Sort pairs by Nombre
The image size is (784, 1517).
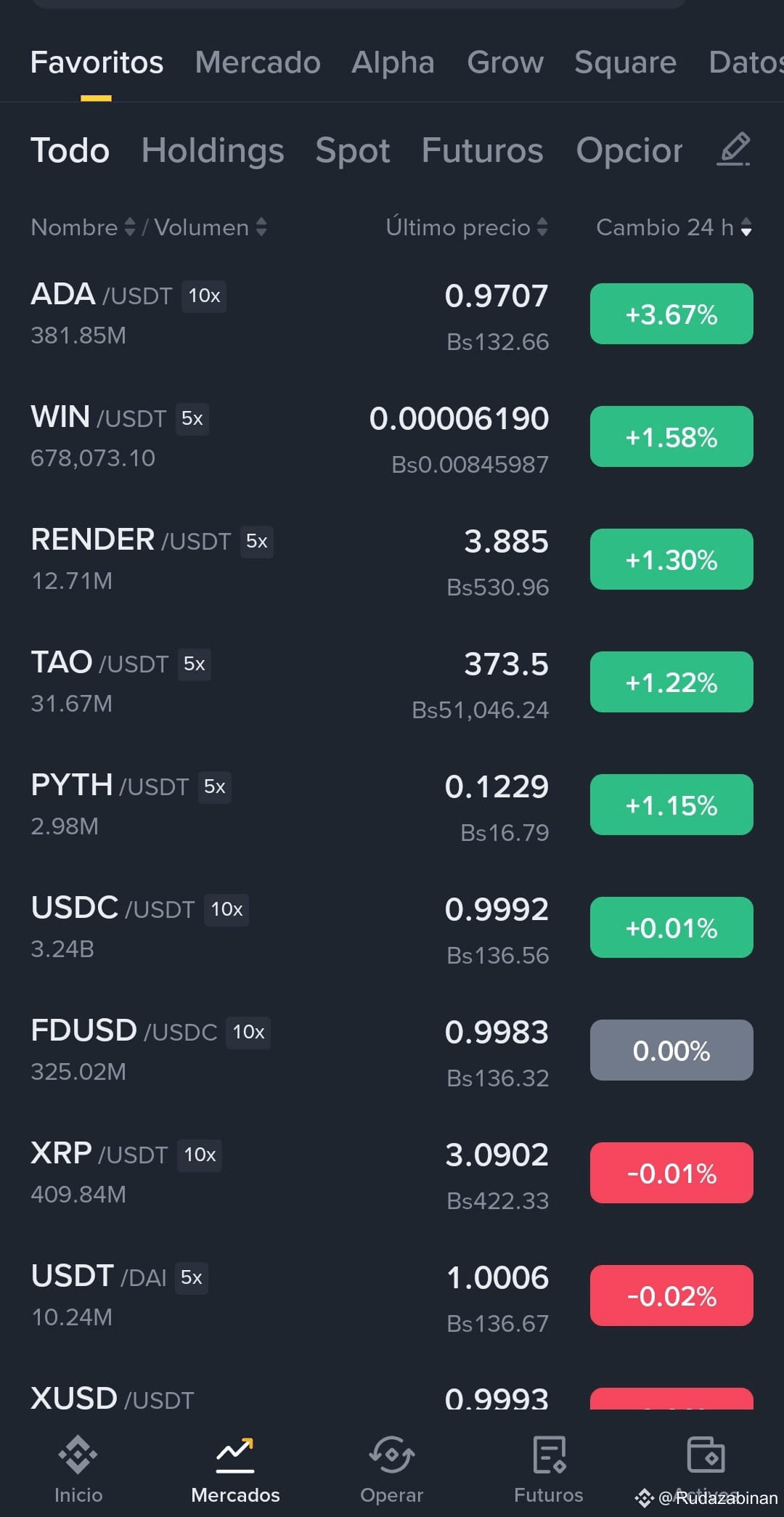[83, 227]
